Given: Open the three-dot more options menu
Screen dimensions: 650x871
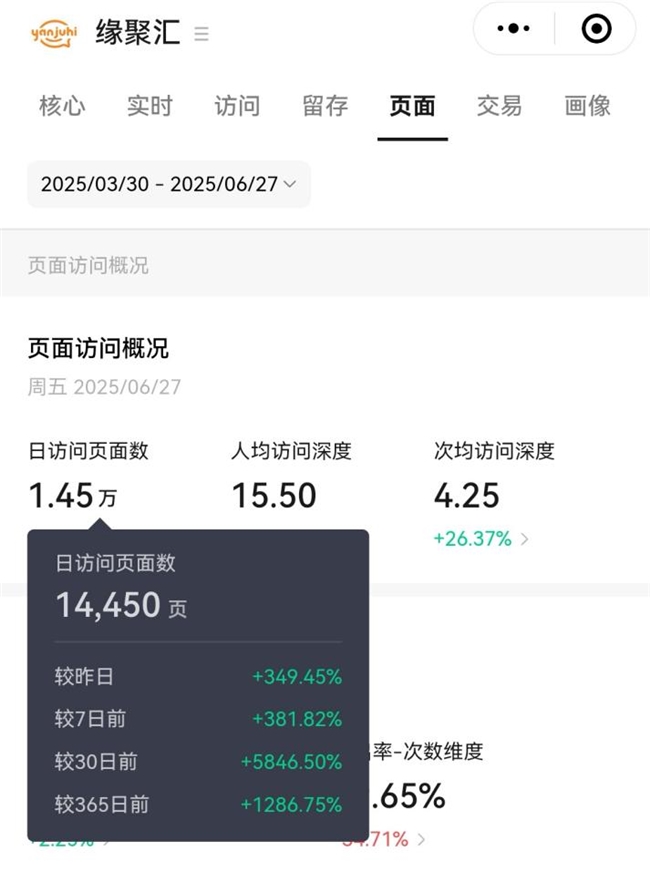Looking at the screenshot, I should click(513, 29).
